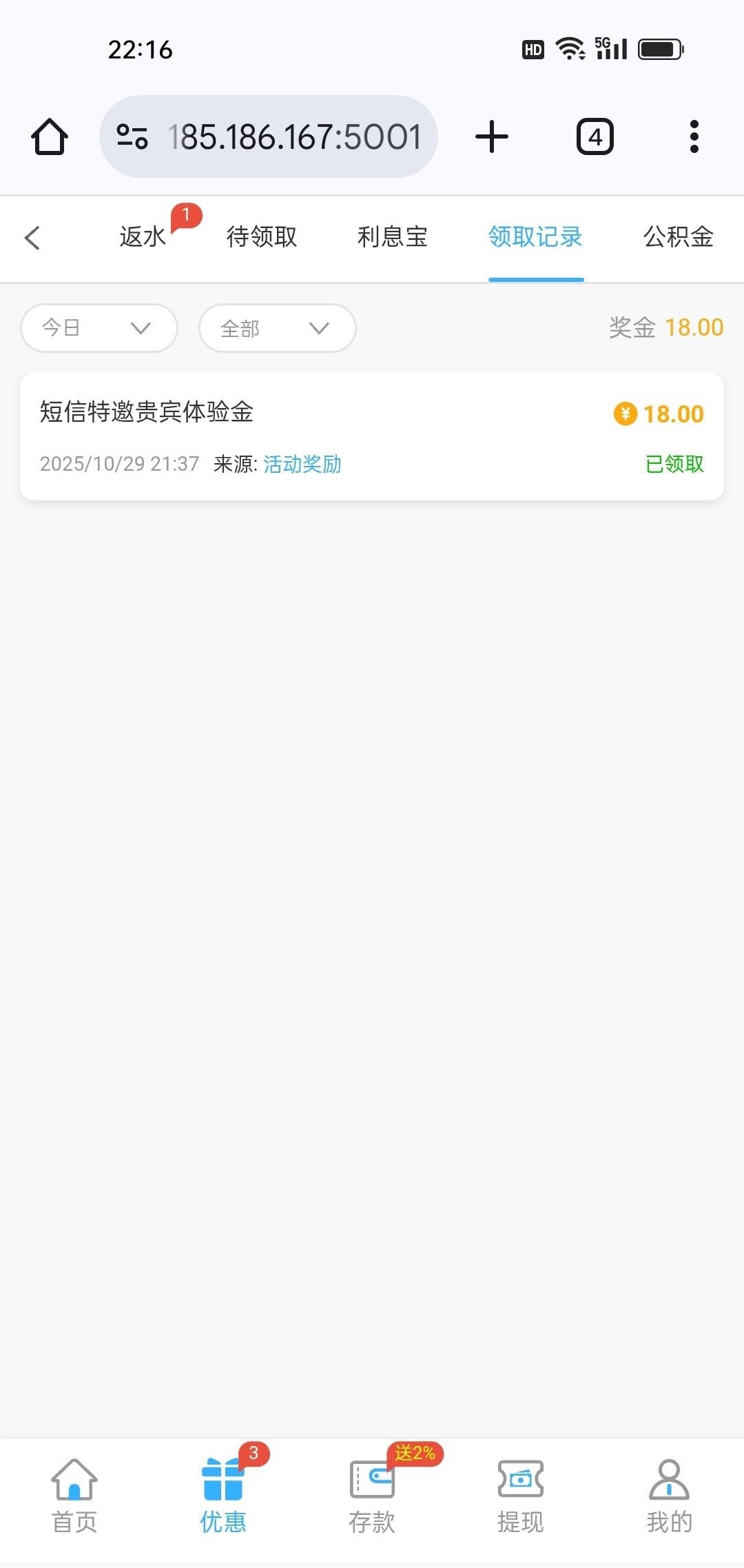Open the browser overflow menu
The image size is (744, 1568).
694,136
